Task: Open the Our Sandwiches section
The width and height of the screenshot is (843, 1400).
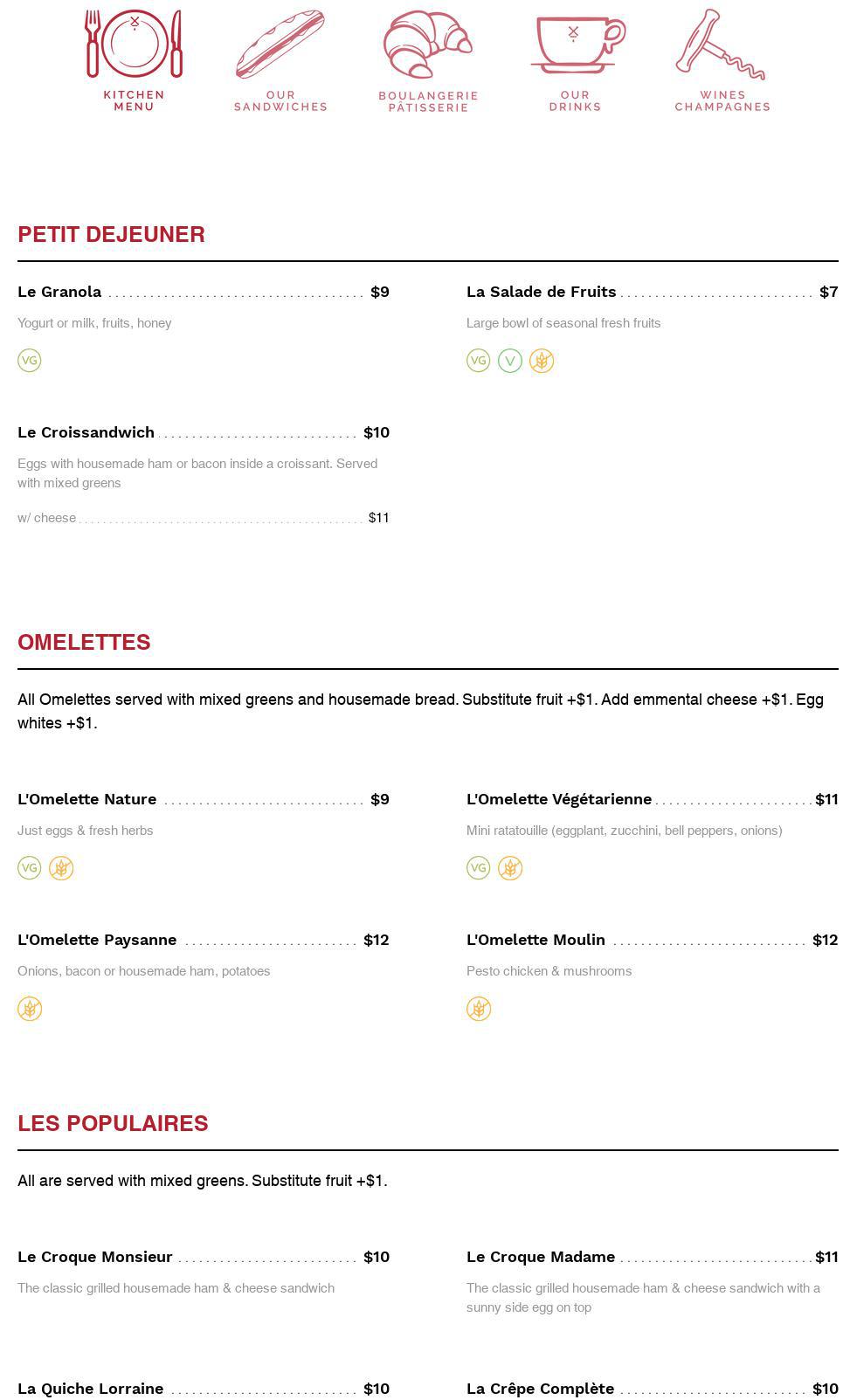Action: tap(280, 61)
